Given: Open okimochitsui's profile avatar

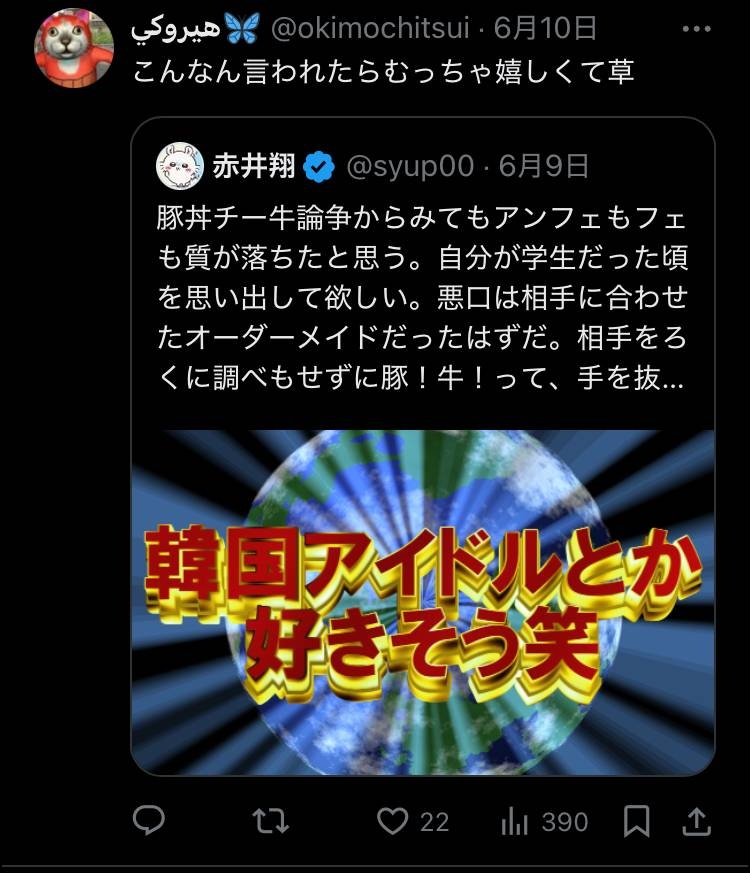Looking at the screenshot, I should pyautogui.click(x=74, y=48).
